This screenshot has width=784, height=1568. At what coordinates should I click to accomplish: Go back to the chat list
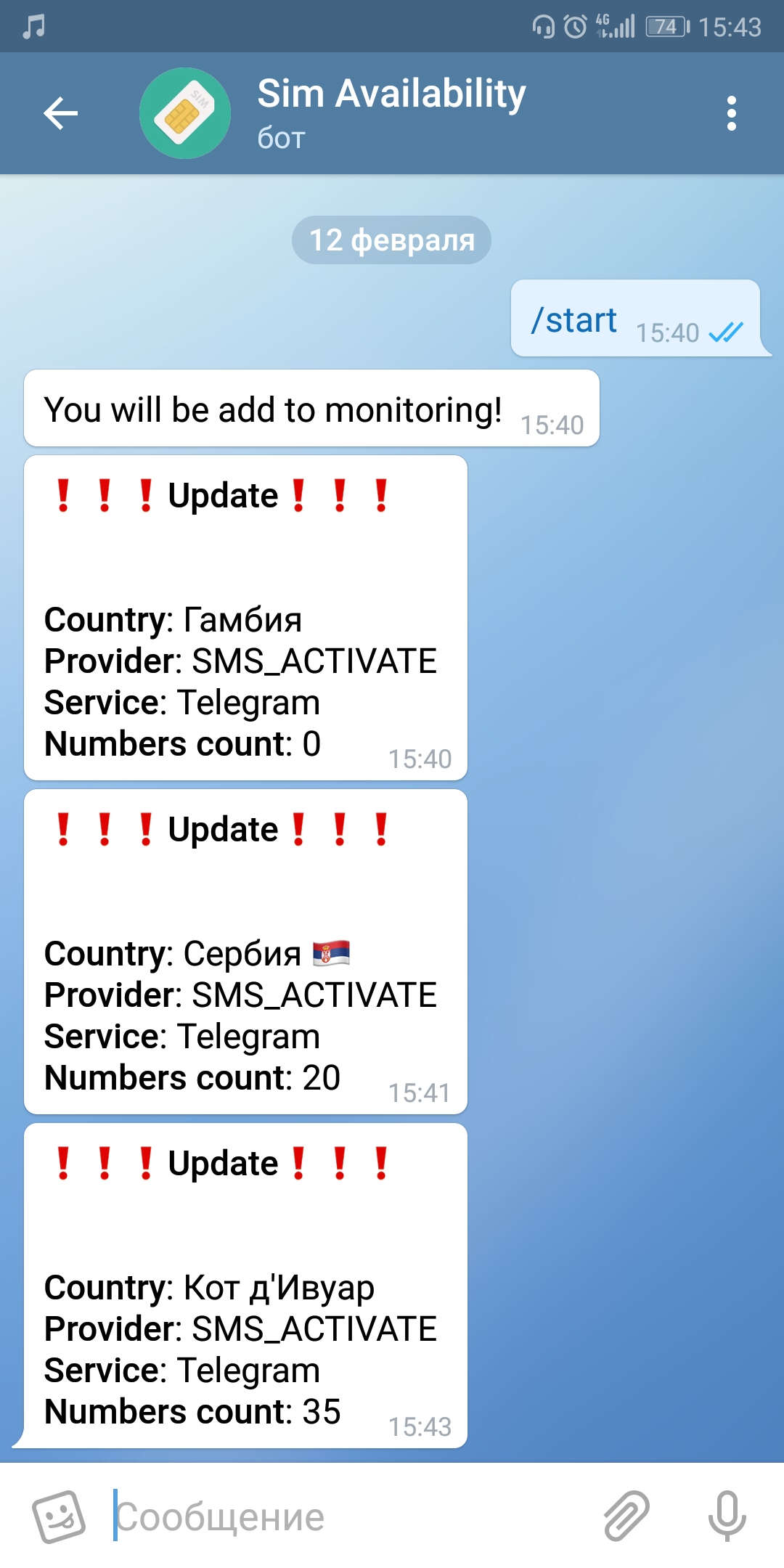(x=60, y=113)
